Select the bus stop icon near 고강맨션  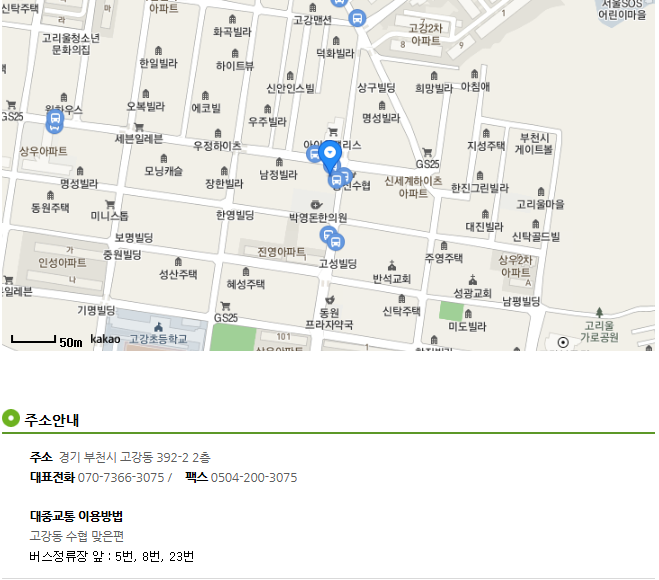(x=357, y=17)
